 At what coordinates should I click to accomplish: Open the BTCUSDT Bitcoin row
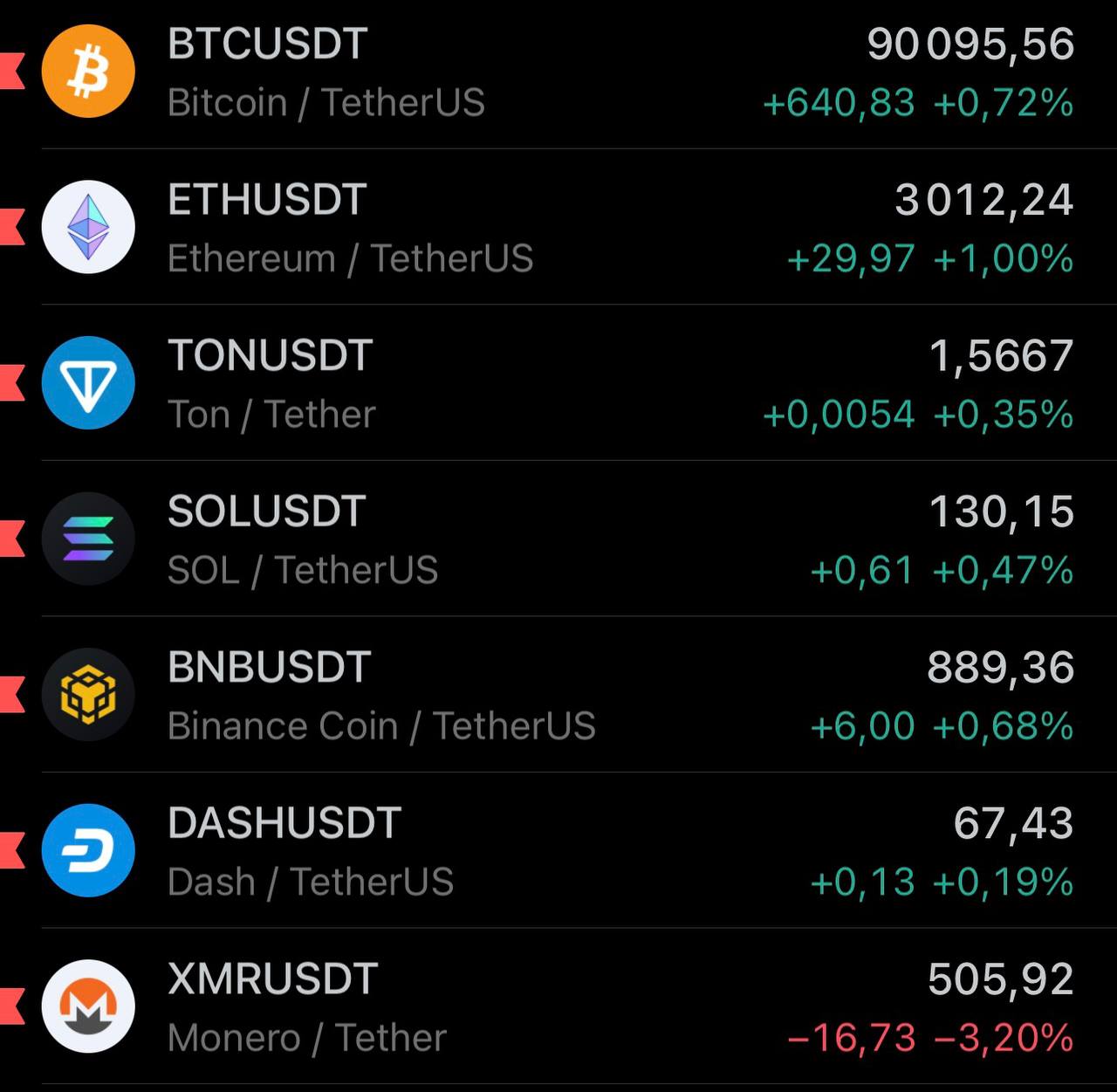(x=558, y=72)
